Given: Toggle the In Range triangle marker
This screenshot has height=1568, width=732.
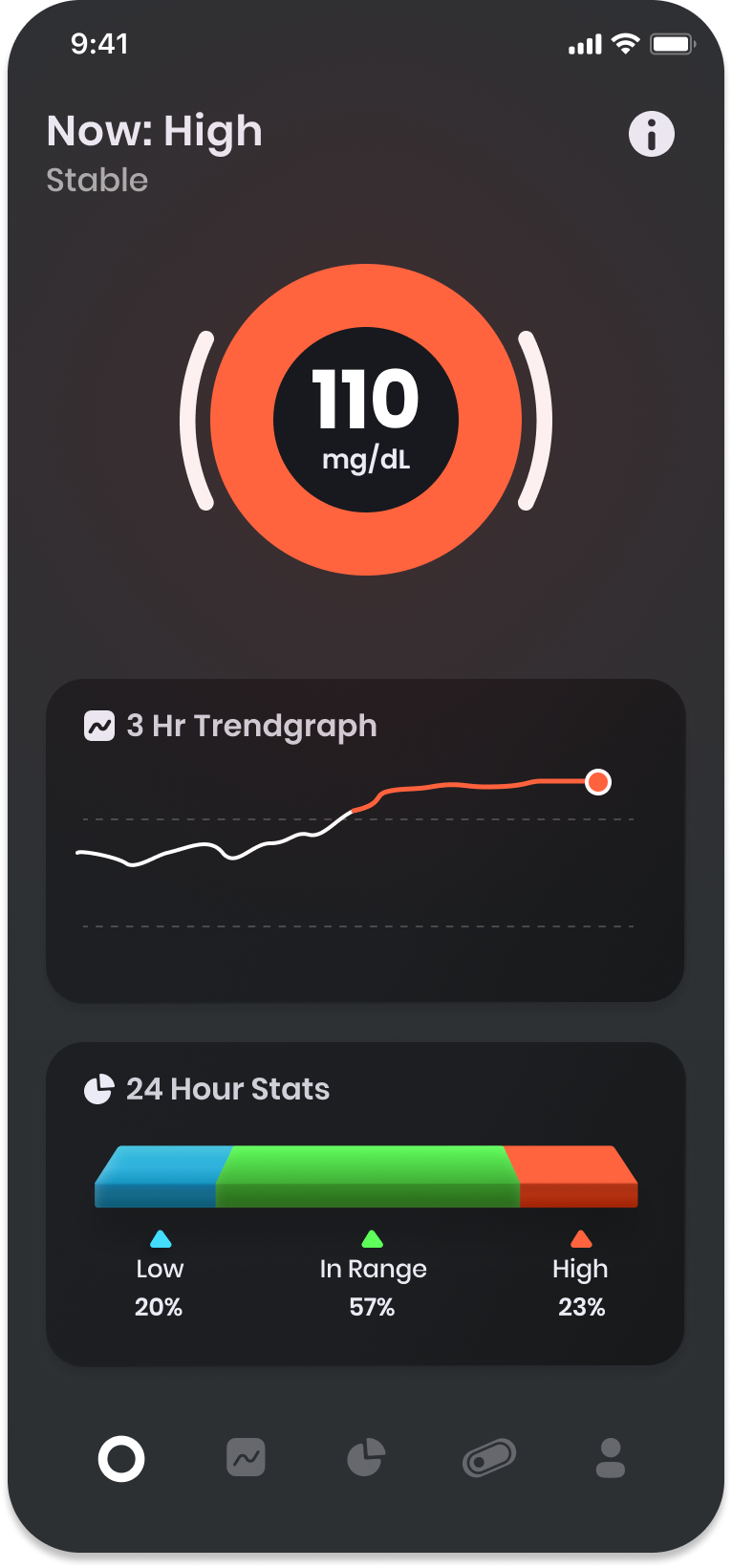Looking at the screenshot, I should click(372, 1238).
